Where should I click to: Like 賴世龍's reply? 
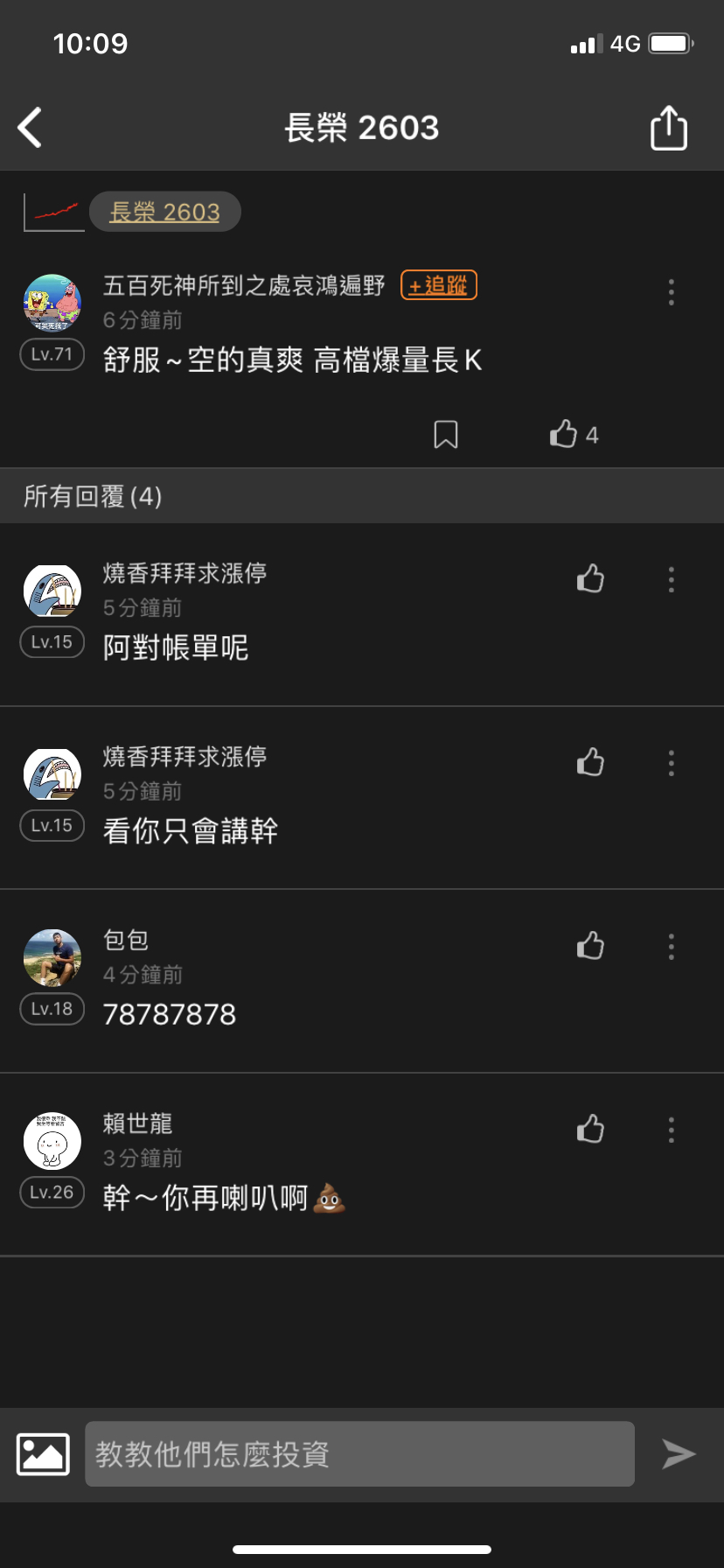tap(591, 1130)
